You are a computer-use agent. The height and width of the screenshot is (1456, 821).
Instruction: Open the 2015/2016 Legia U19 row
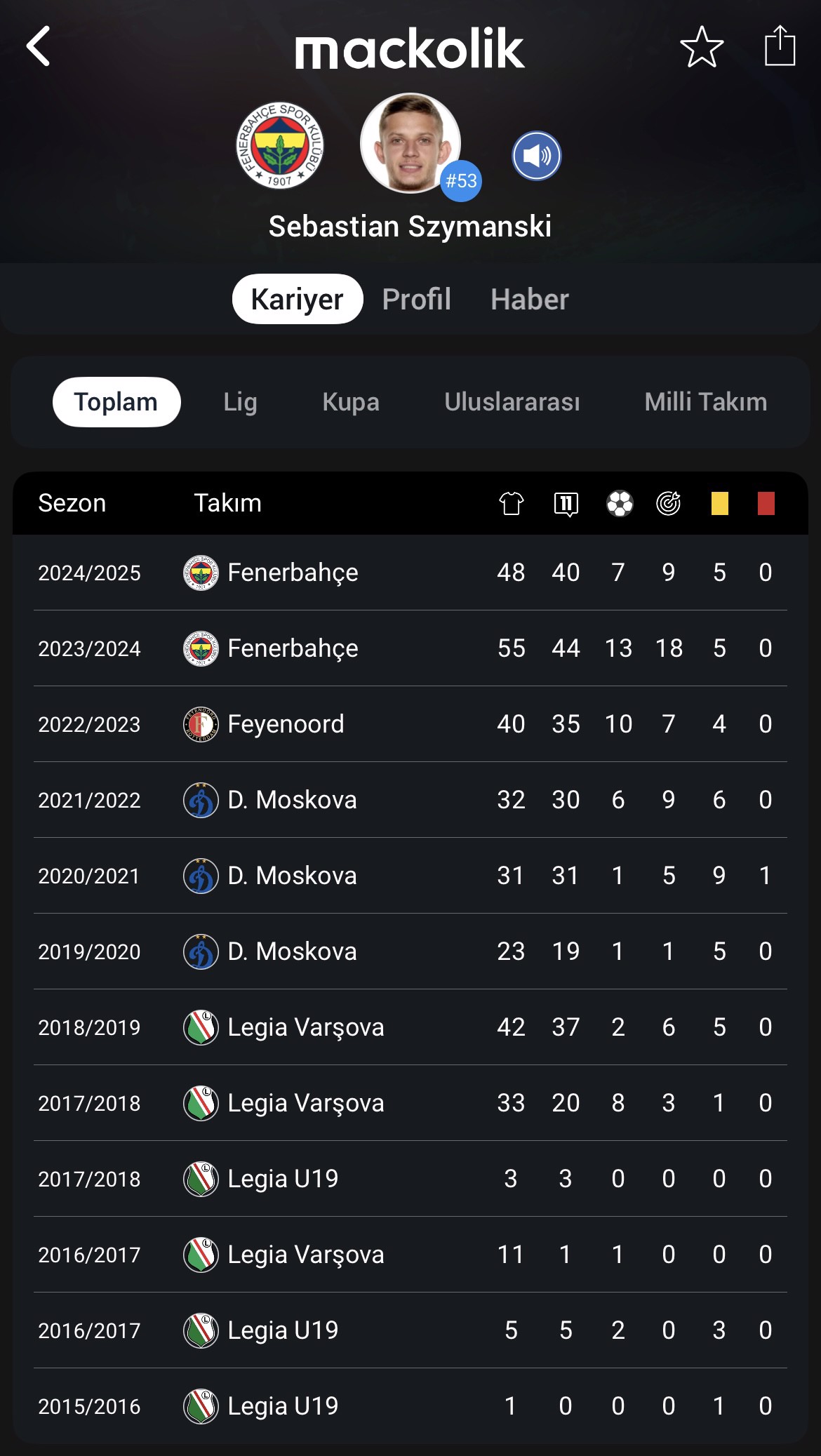tap(410, 1406)
